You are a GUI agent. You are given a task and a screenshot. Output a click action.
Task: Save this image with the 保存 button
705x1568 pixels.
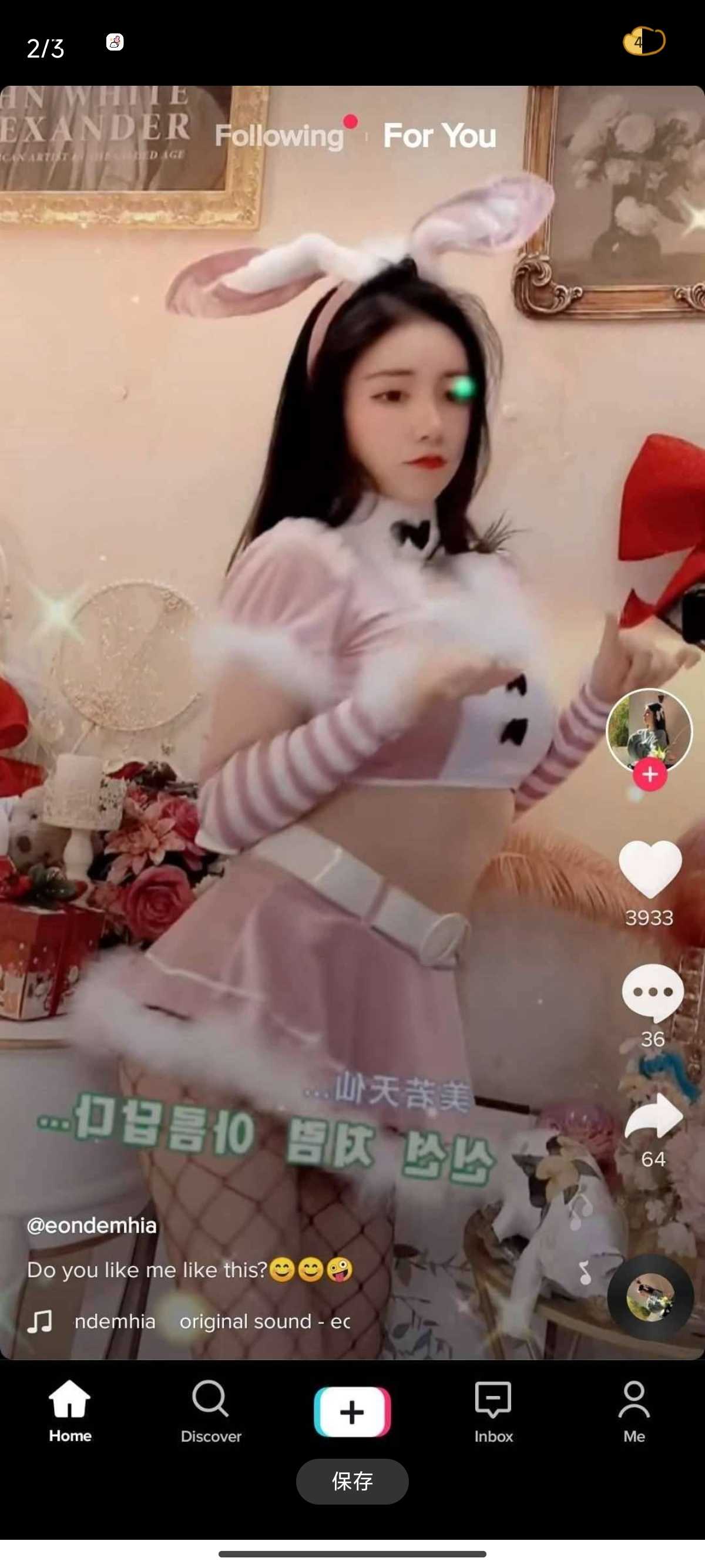coord(352,1481)
